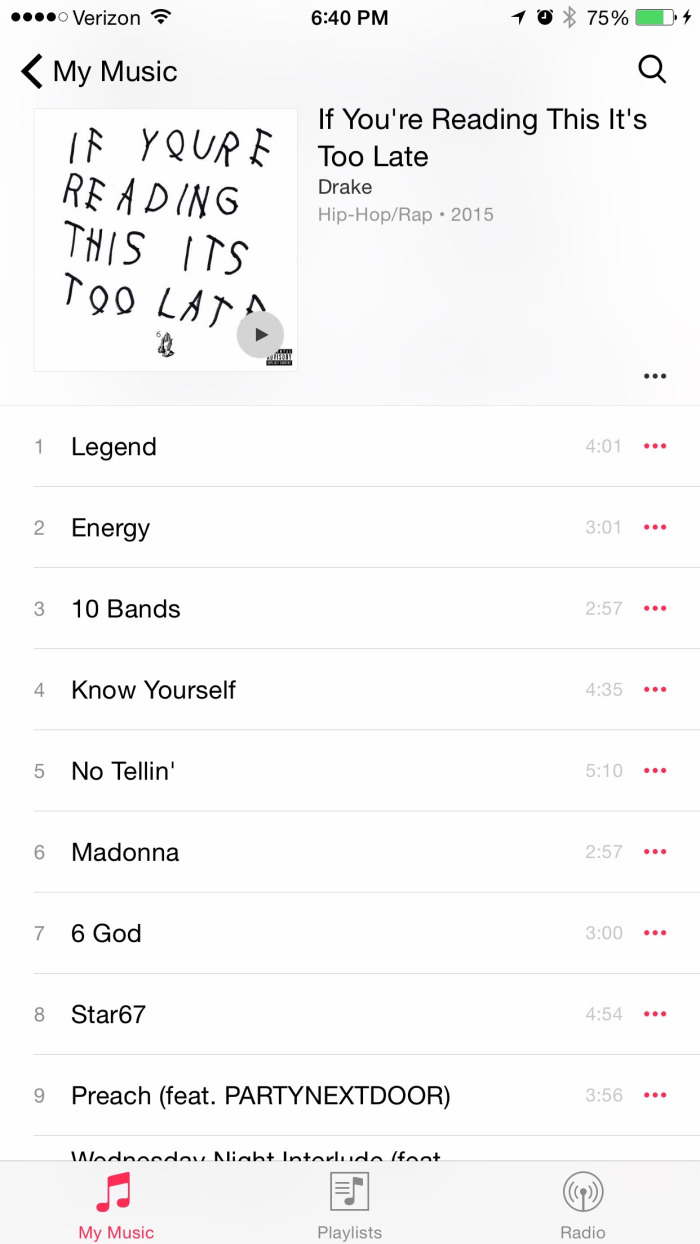Tap the My Music tab
Image resolution: width=700 pixels, height=1244 pixels.
(x=116, y=1206)
